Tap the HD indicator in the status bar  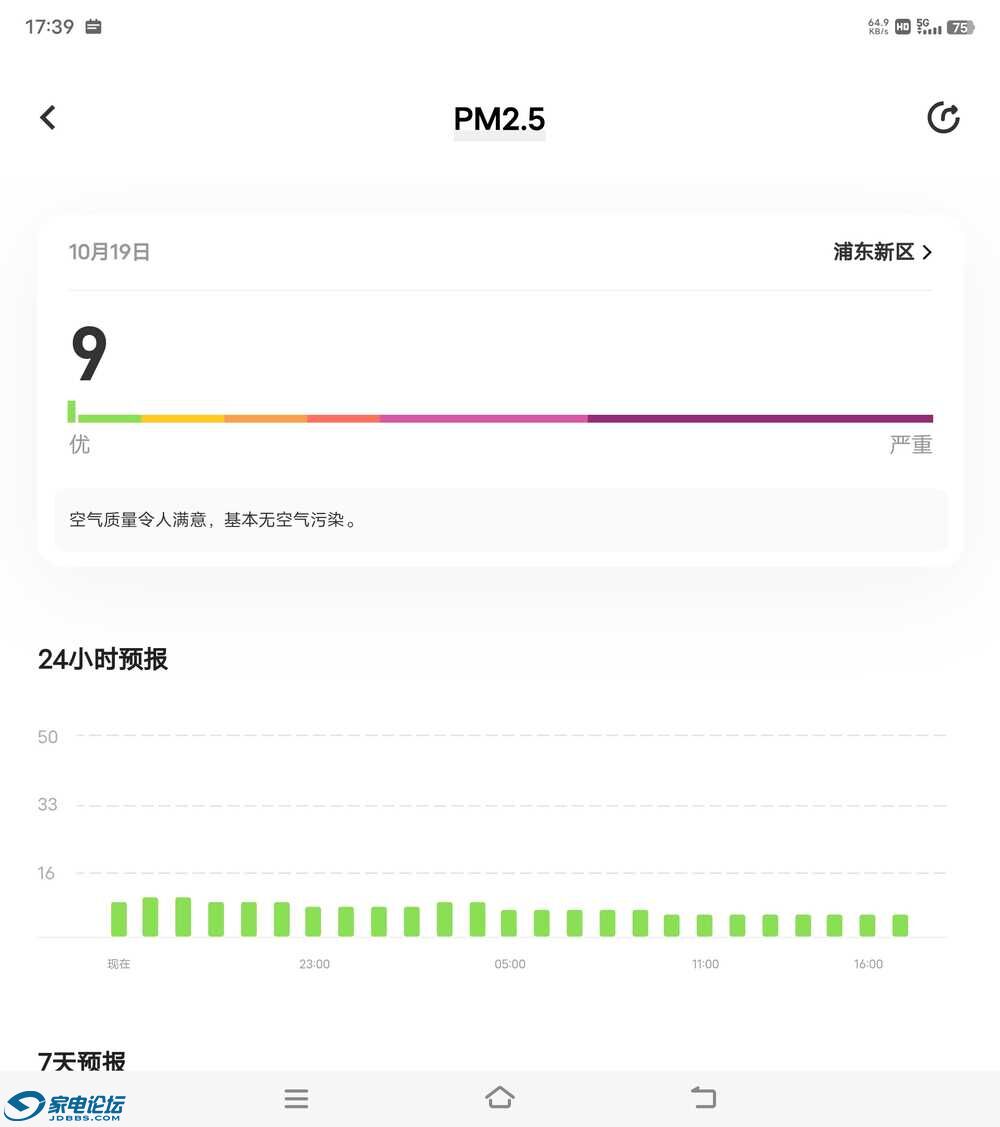point(901,27)
